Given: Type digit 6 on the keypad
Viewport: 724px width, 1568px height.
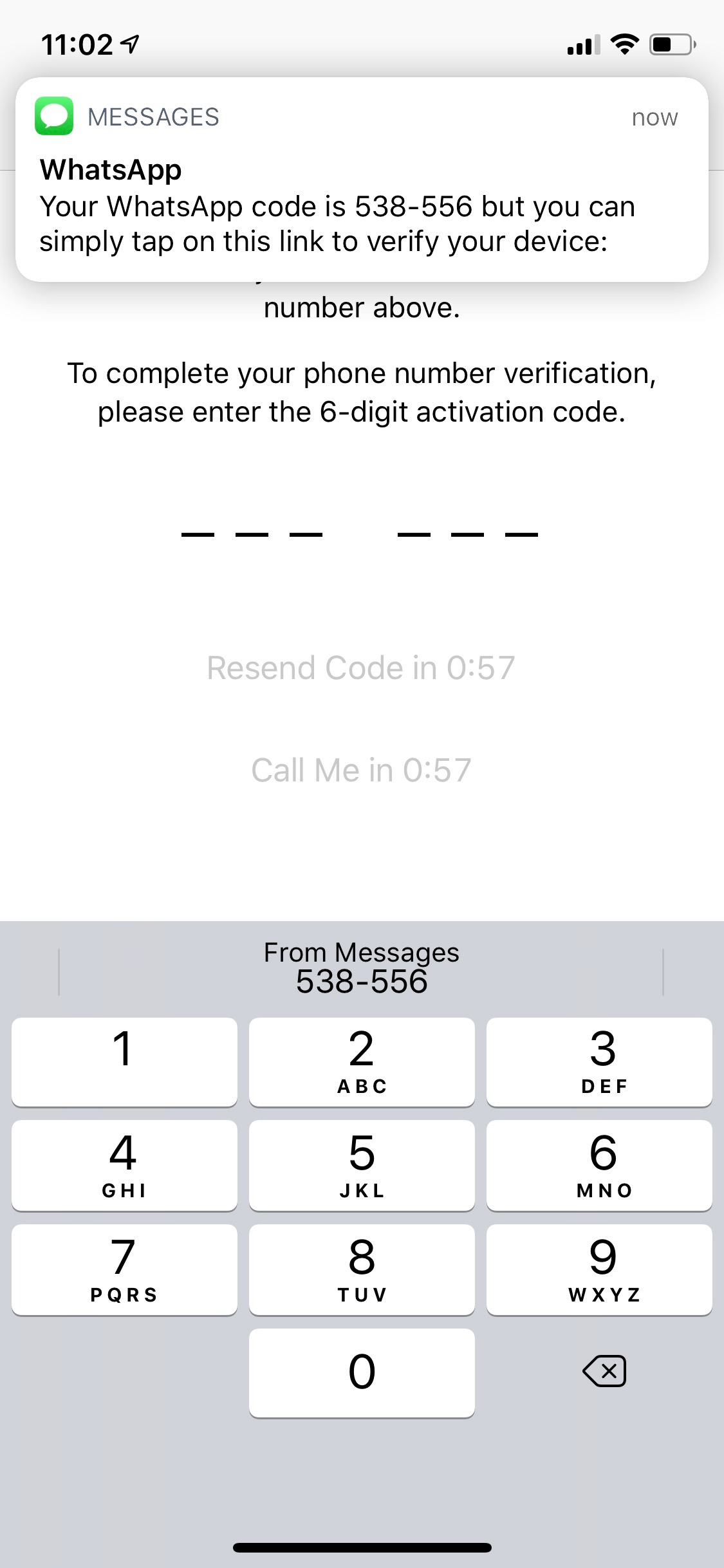Looking at the screenshot, I should [x=599, y=1166].
